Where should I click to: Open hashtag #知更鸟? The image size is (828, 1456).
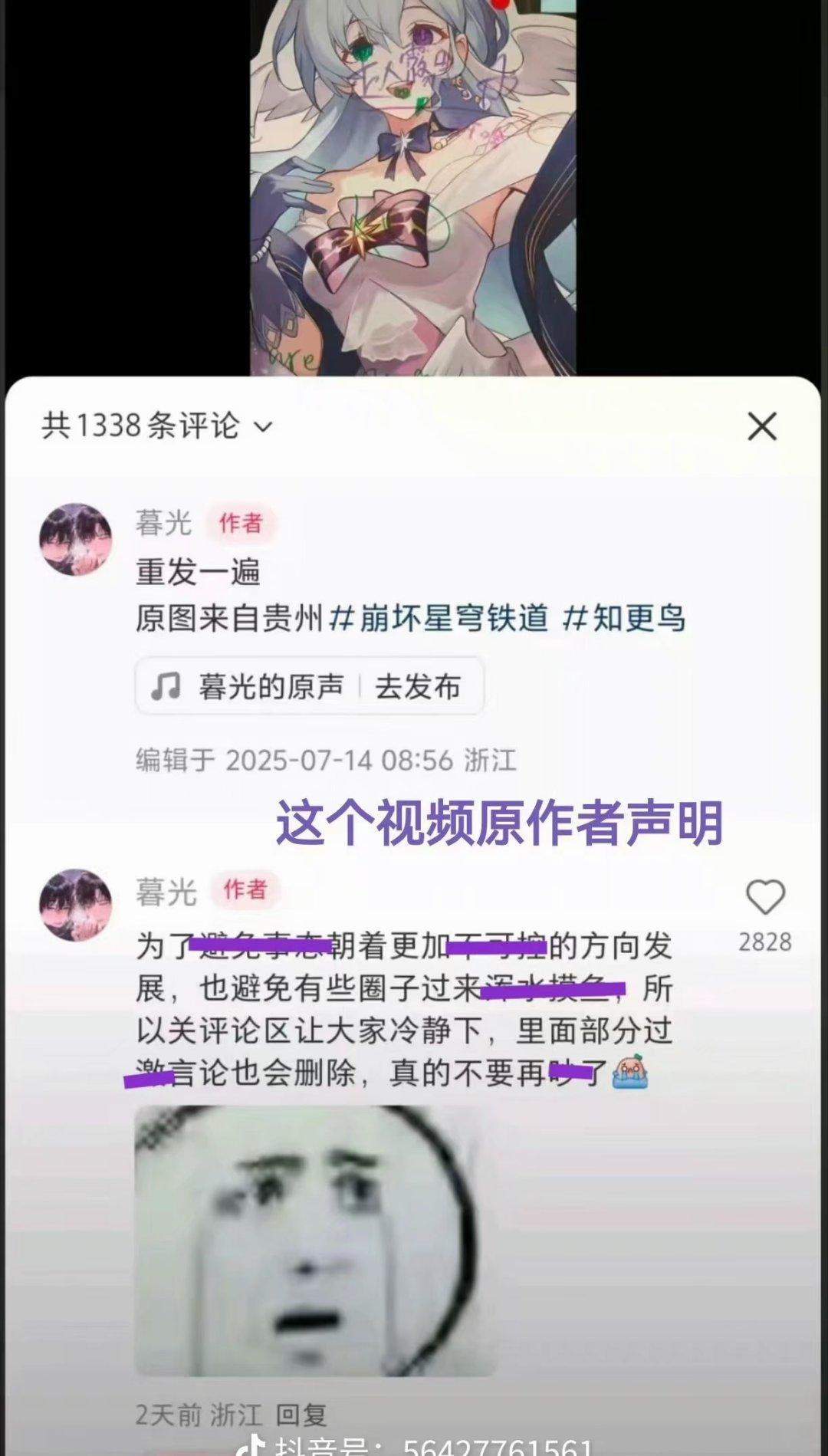point(624,619)
